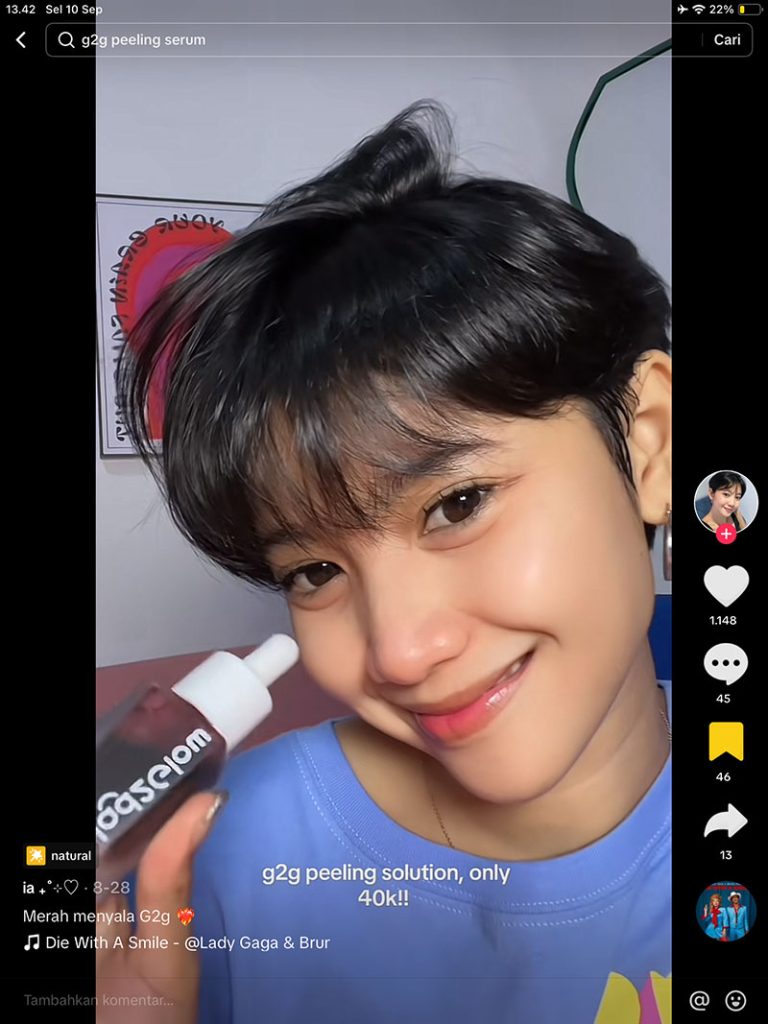Image resolution: width=768 pixels, height=1024 pixels.
Task: Tap the Cari search button
Action: [727, 40]
